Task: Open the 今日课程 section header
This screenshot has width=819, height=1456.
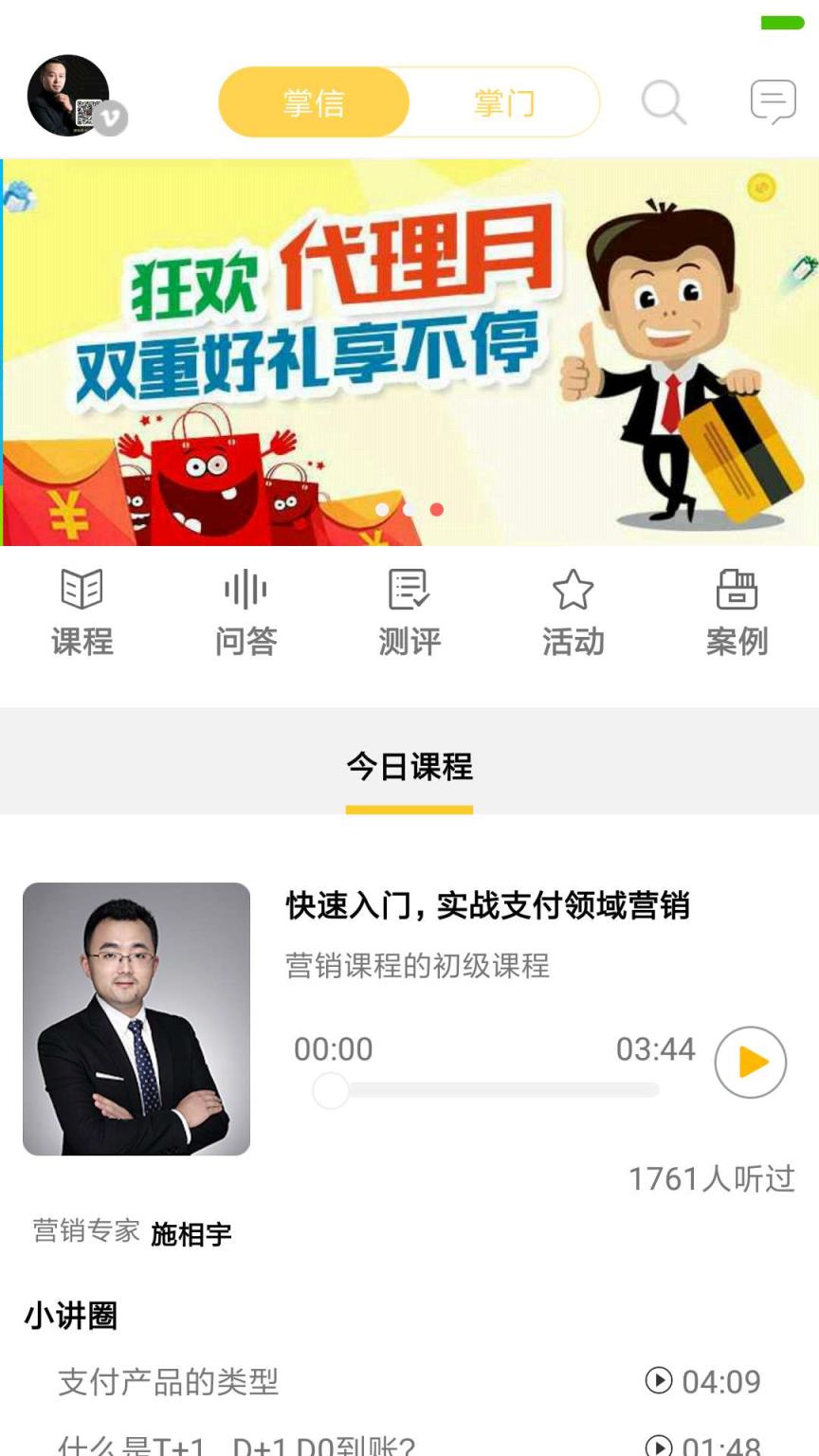Action: [x=409, y=770]
